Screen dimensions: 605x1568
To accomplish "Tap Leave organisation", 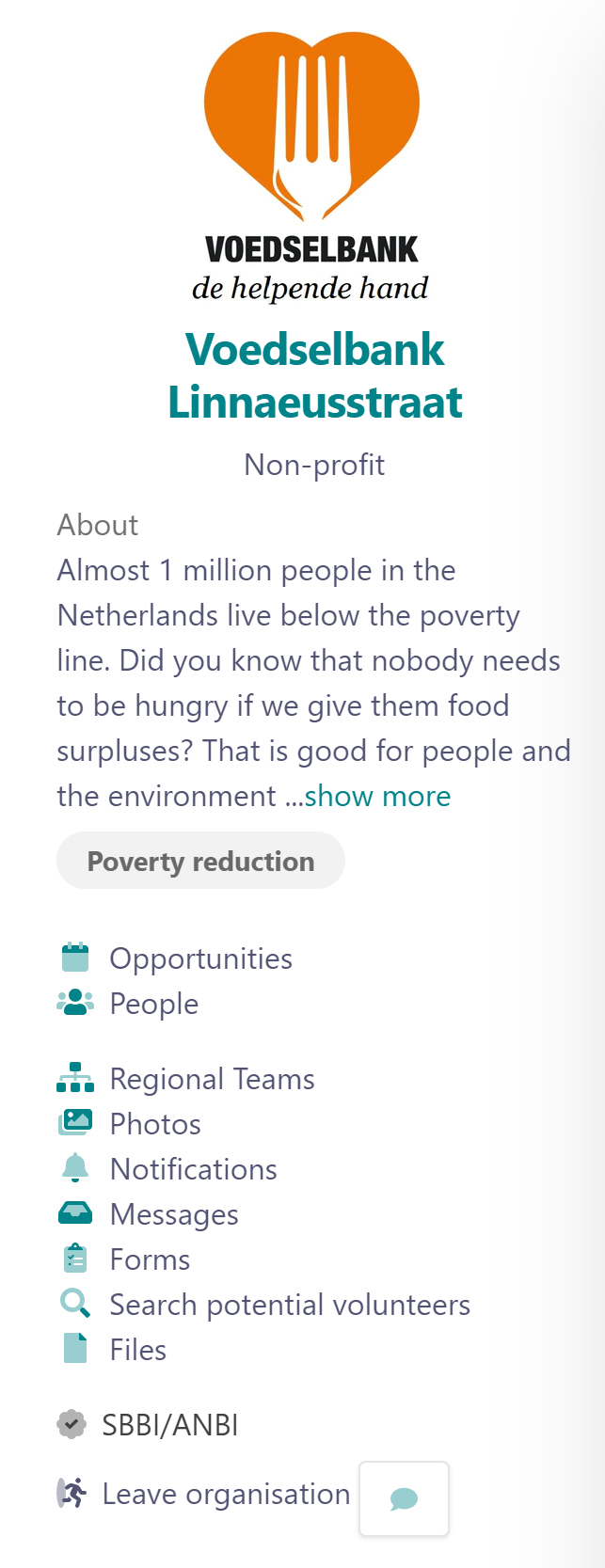I will pos(226,1494).
